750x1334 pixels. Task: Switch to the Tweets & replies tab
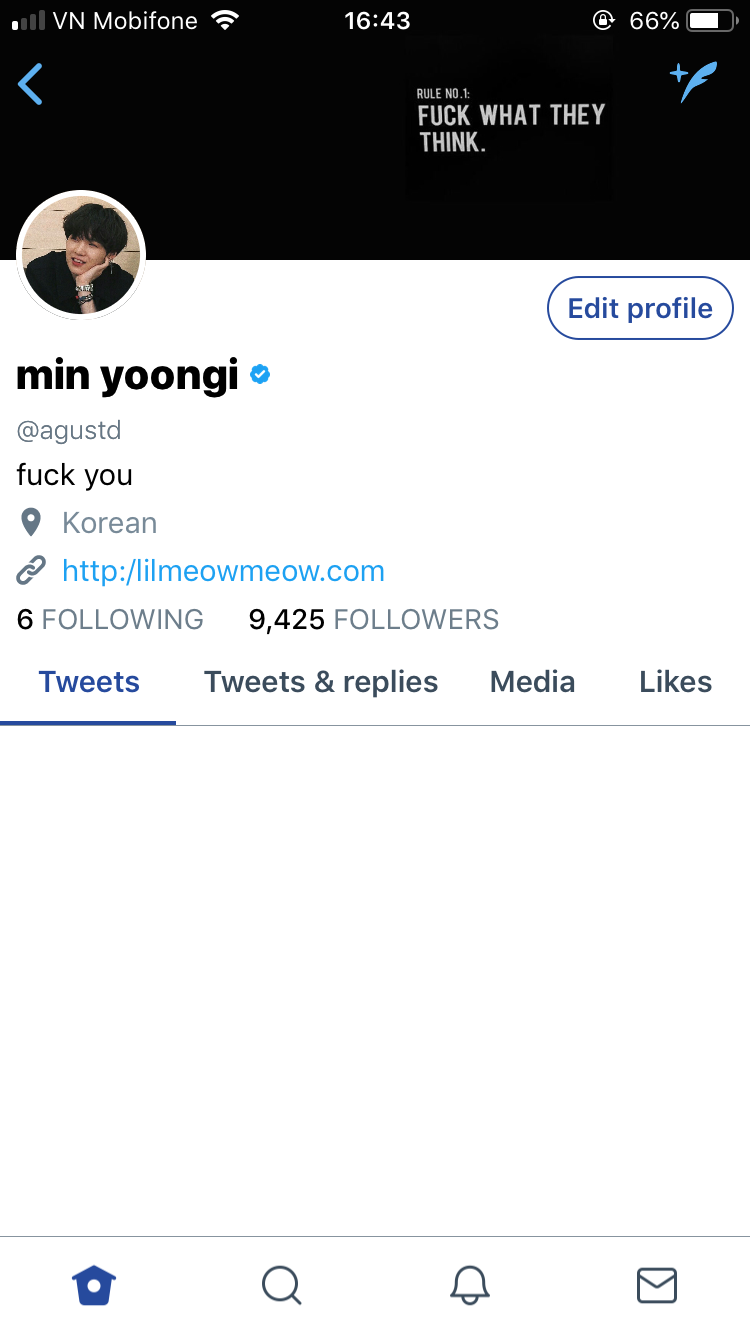coord(321,682)
